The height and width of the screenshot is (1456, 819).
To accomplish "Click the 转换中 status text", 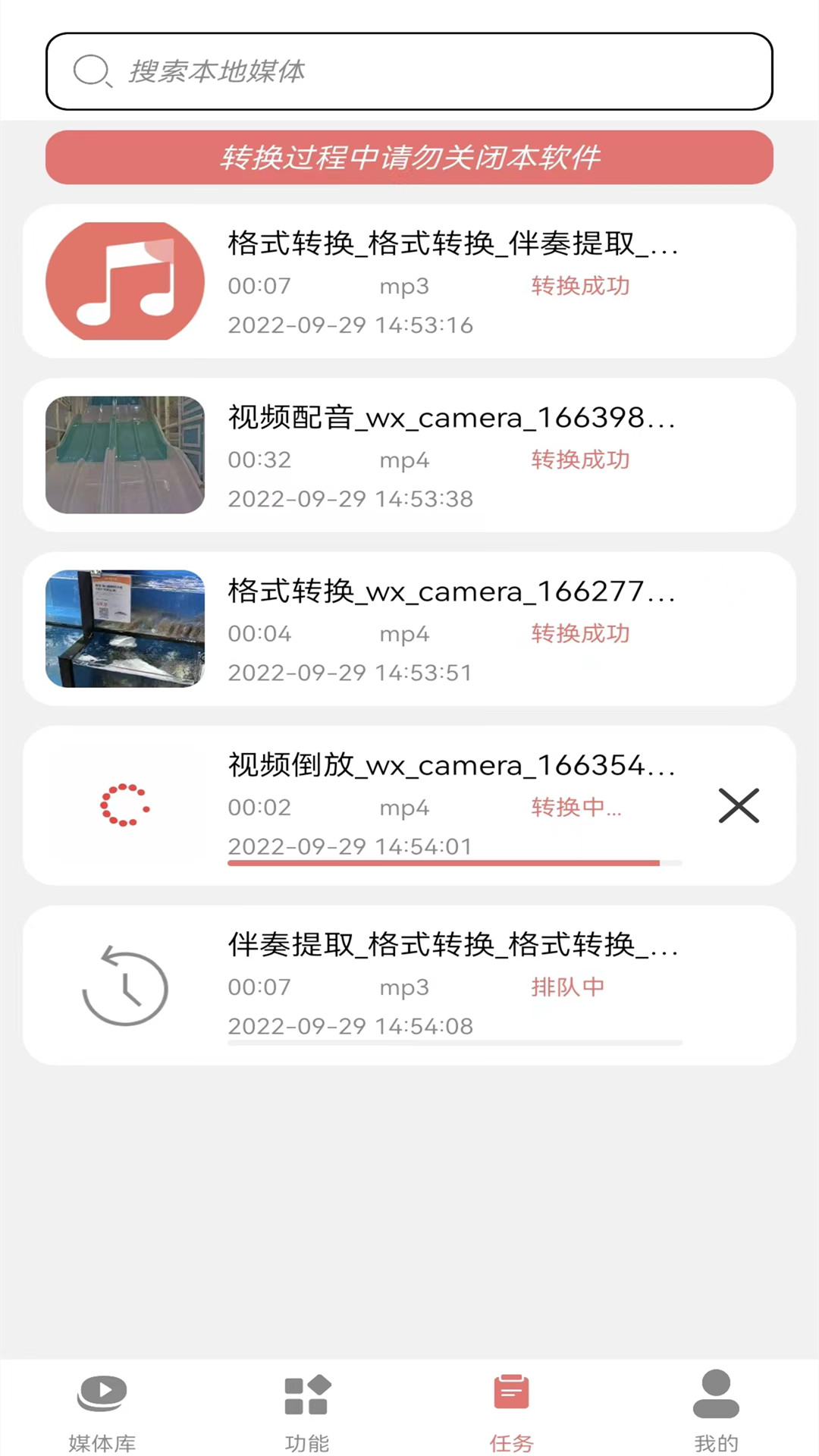I will (x=575, y=808).
